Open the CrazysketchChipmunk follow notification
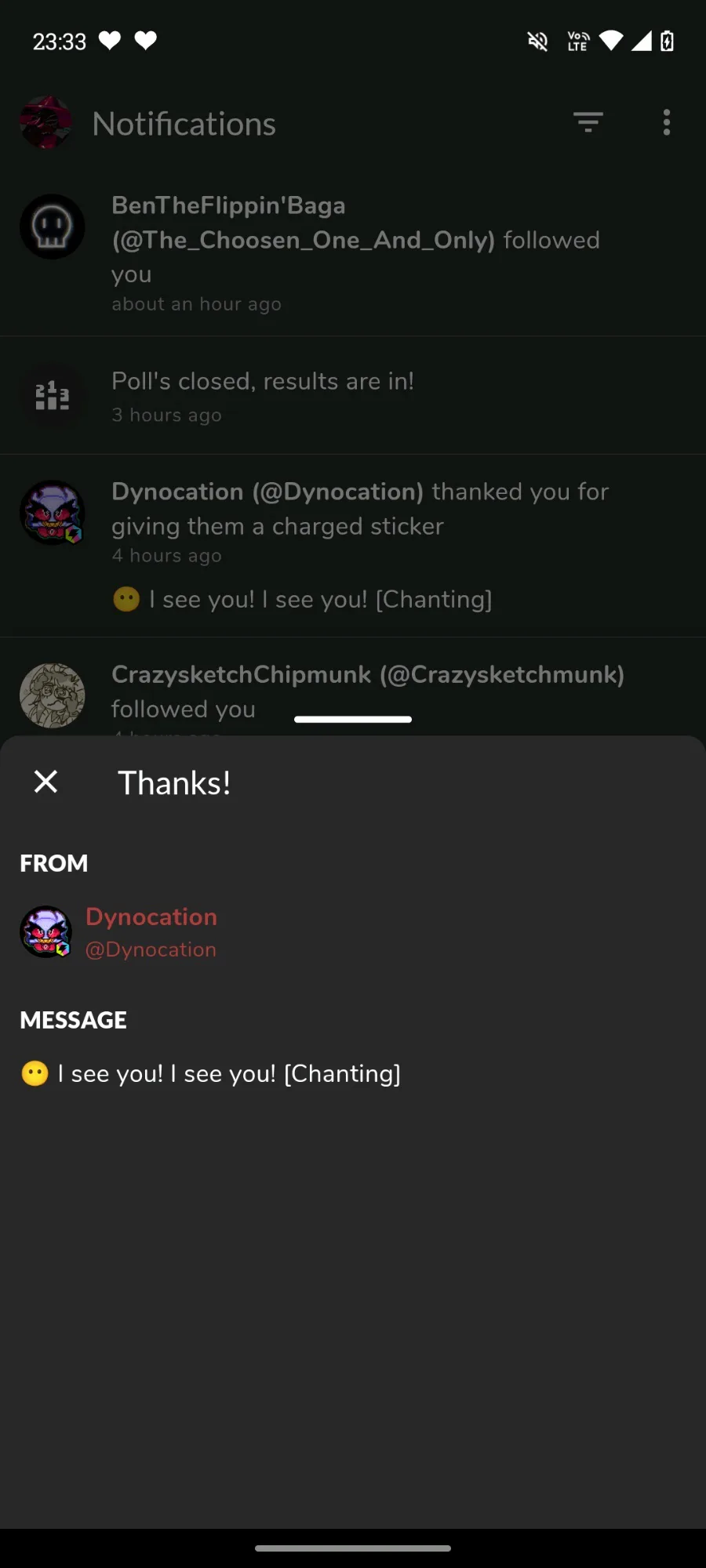Image resolution: width=706 pixels, height=1568 pixels. pos(353,688)
